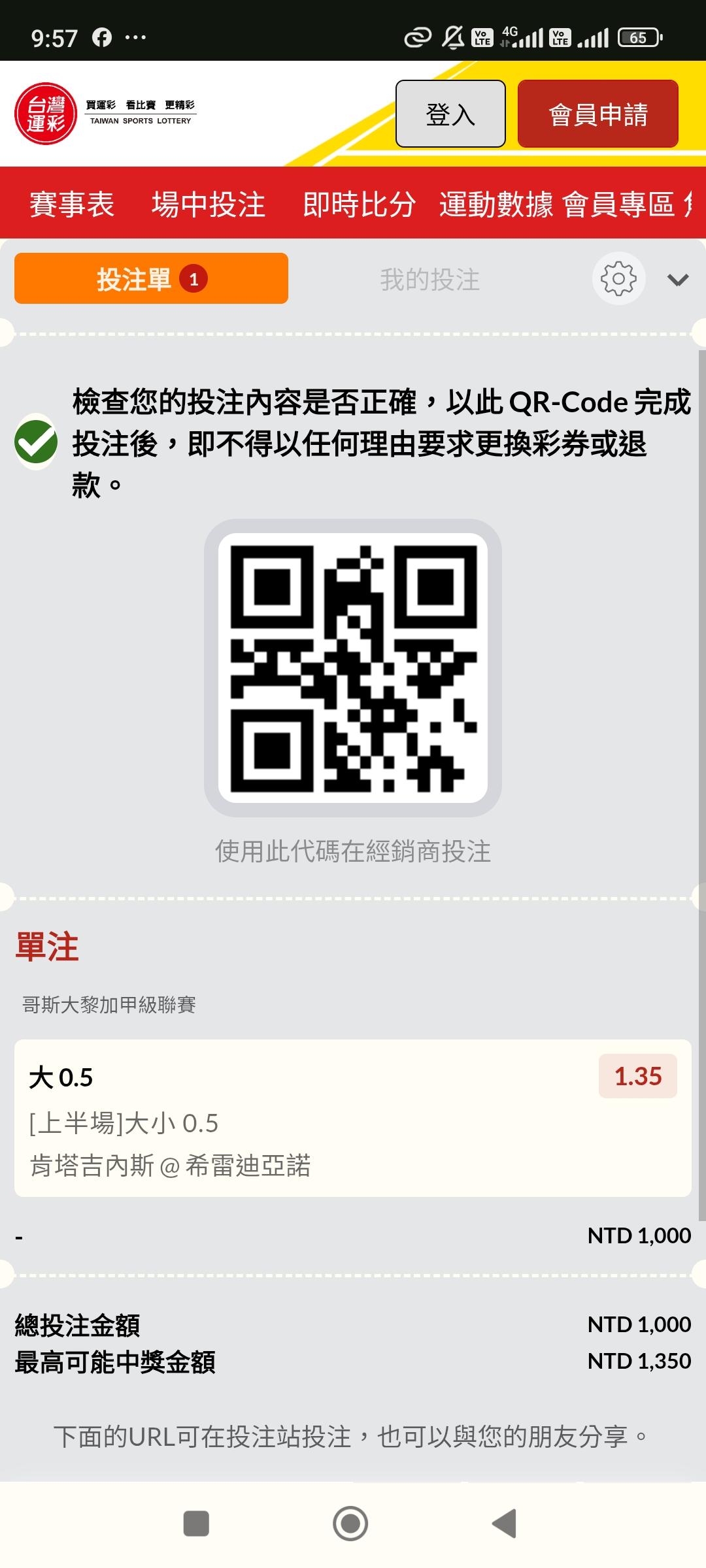The height and width of the screenshot is (1568, 706).
Task: Switch to 即時比分 live scores
Action: [x=360, y=204]
